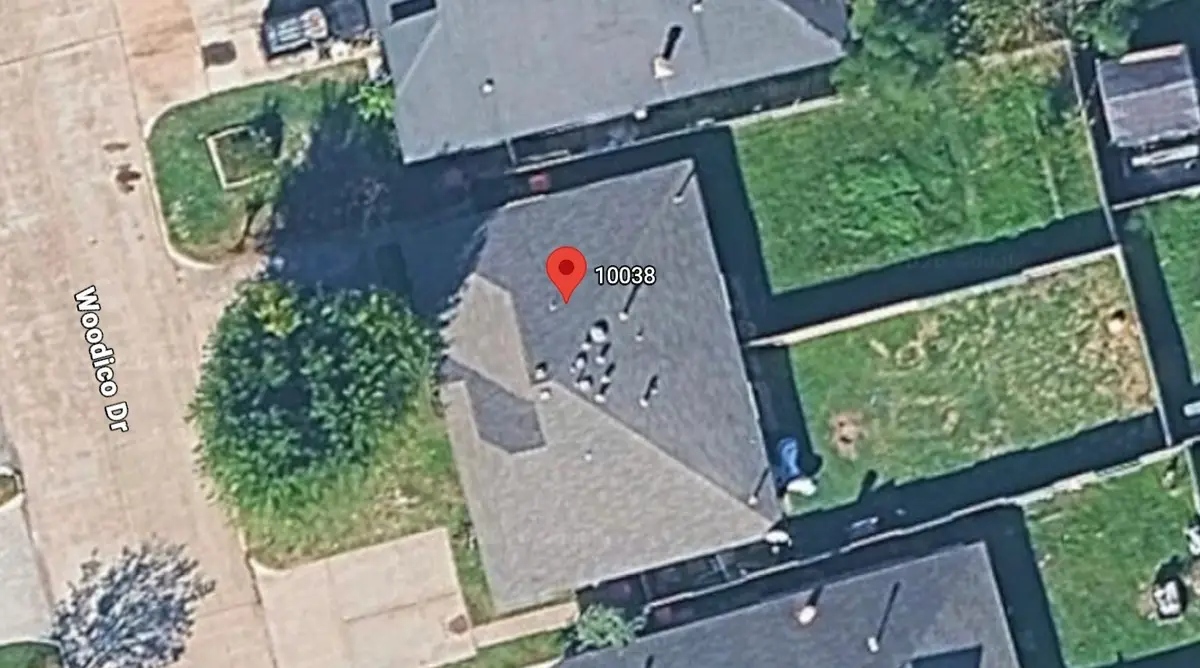Tap the red location pin labeled 10038
Image resolution: width=1200 pixels, height=668 pixels.
click(566, 271)
